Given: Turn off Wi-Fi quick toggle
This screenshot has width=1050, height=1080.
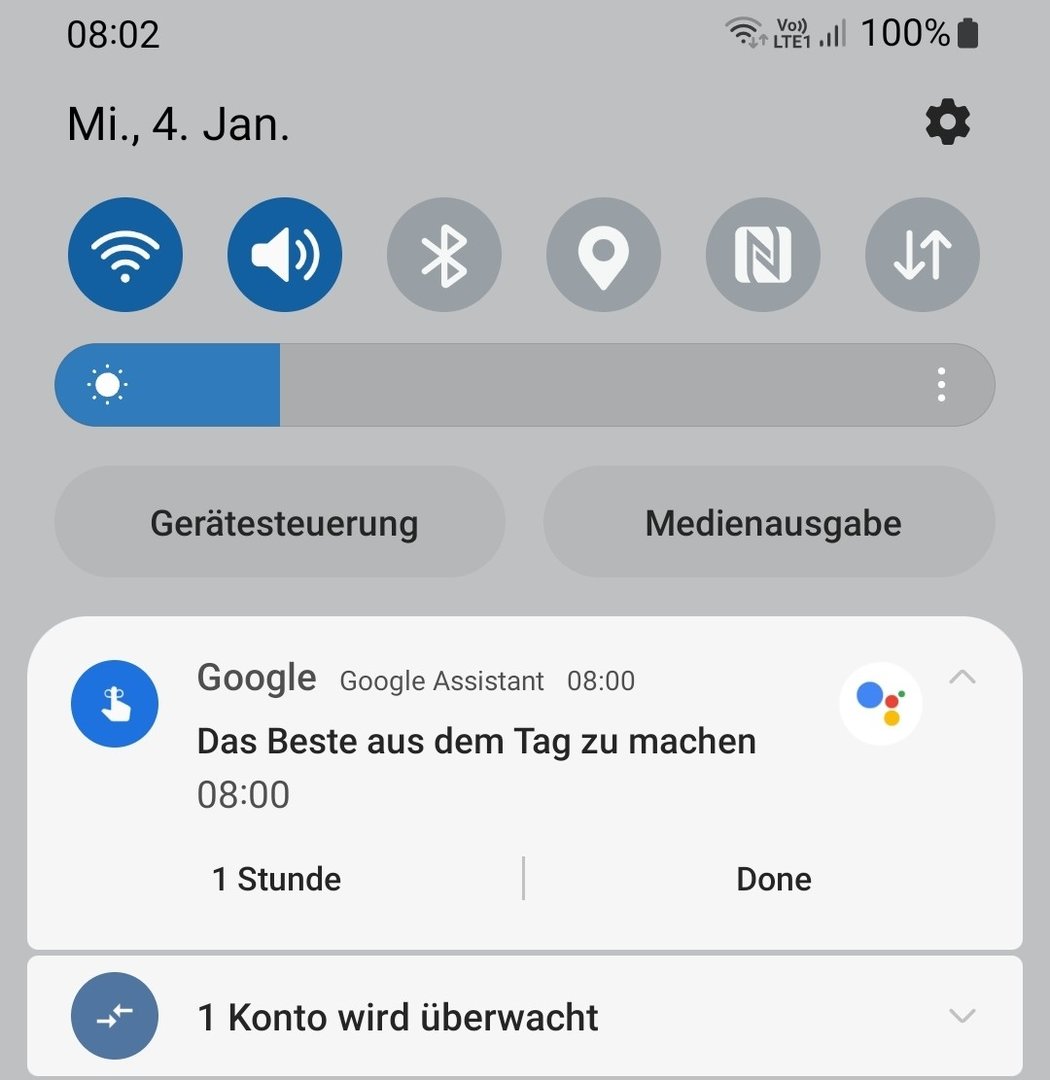Looking at the screenshot, I should click(125, 255).
